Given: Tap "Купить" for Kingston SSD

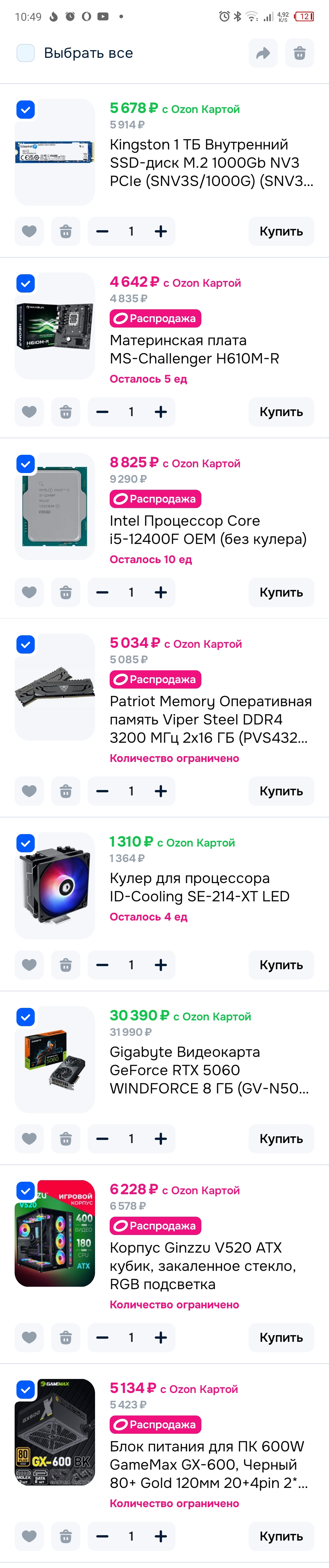Looking at the screenshot, I should coord(281,231).
